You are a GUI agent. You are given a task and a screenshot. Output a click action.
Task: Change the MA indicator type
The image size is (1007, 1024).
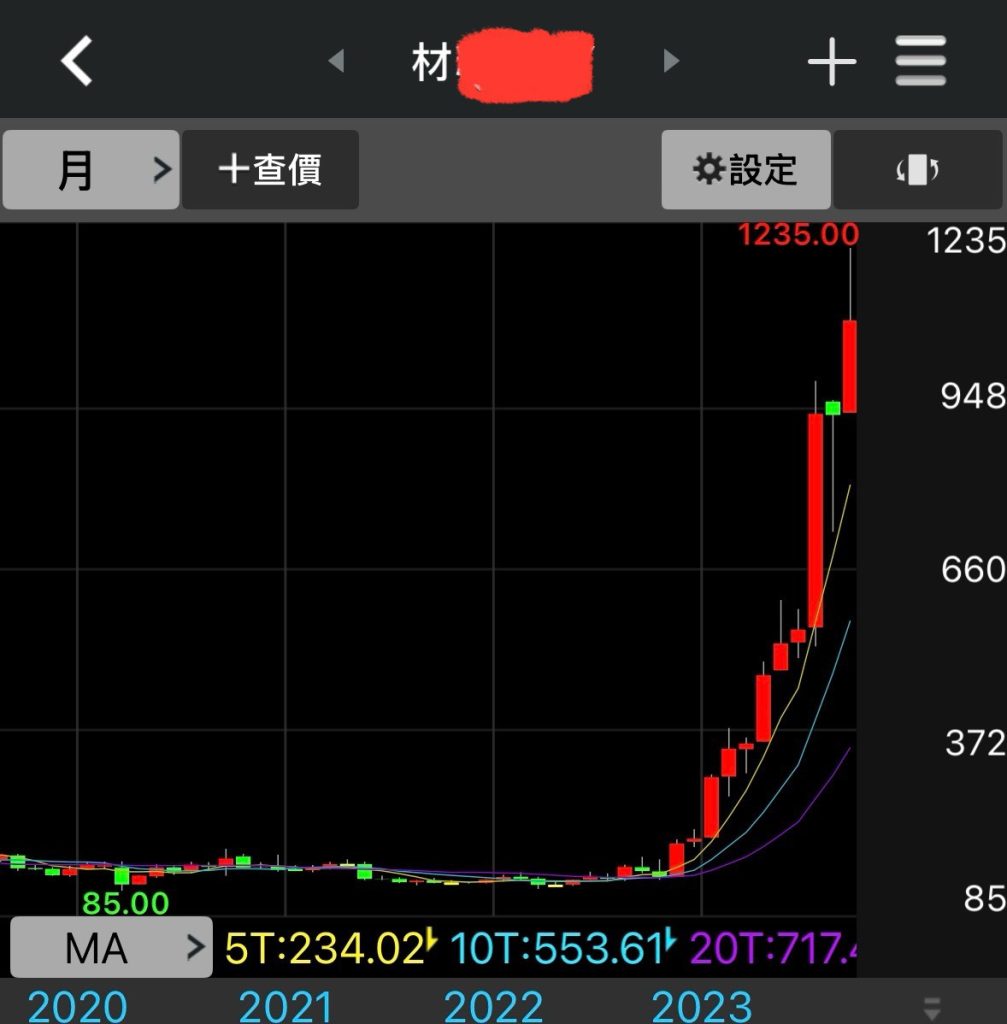[111, 947]
